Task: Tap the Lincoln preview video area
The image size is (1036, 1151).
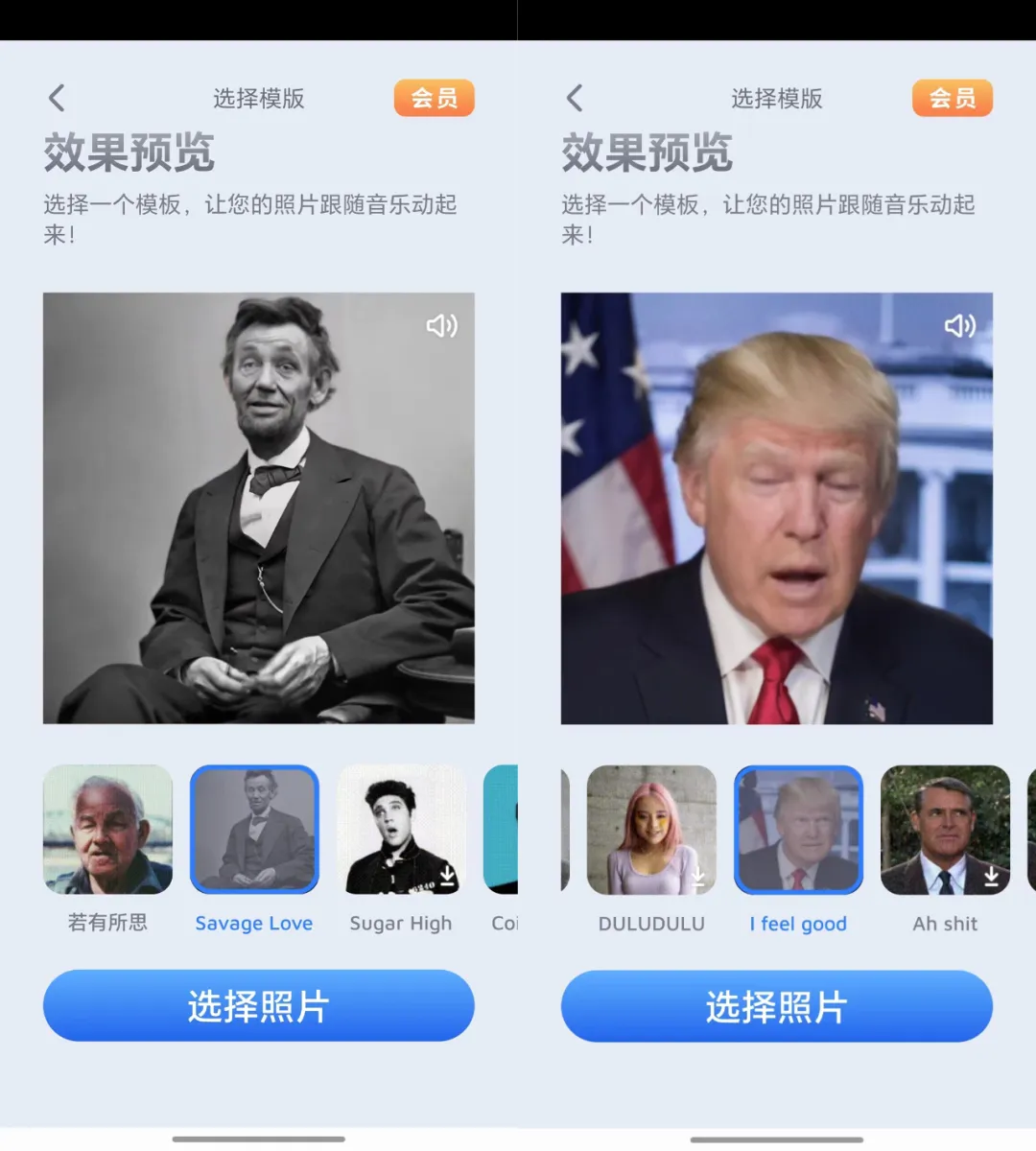Action: (257, 508)
